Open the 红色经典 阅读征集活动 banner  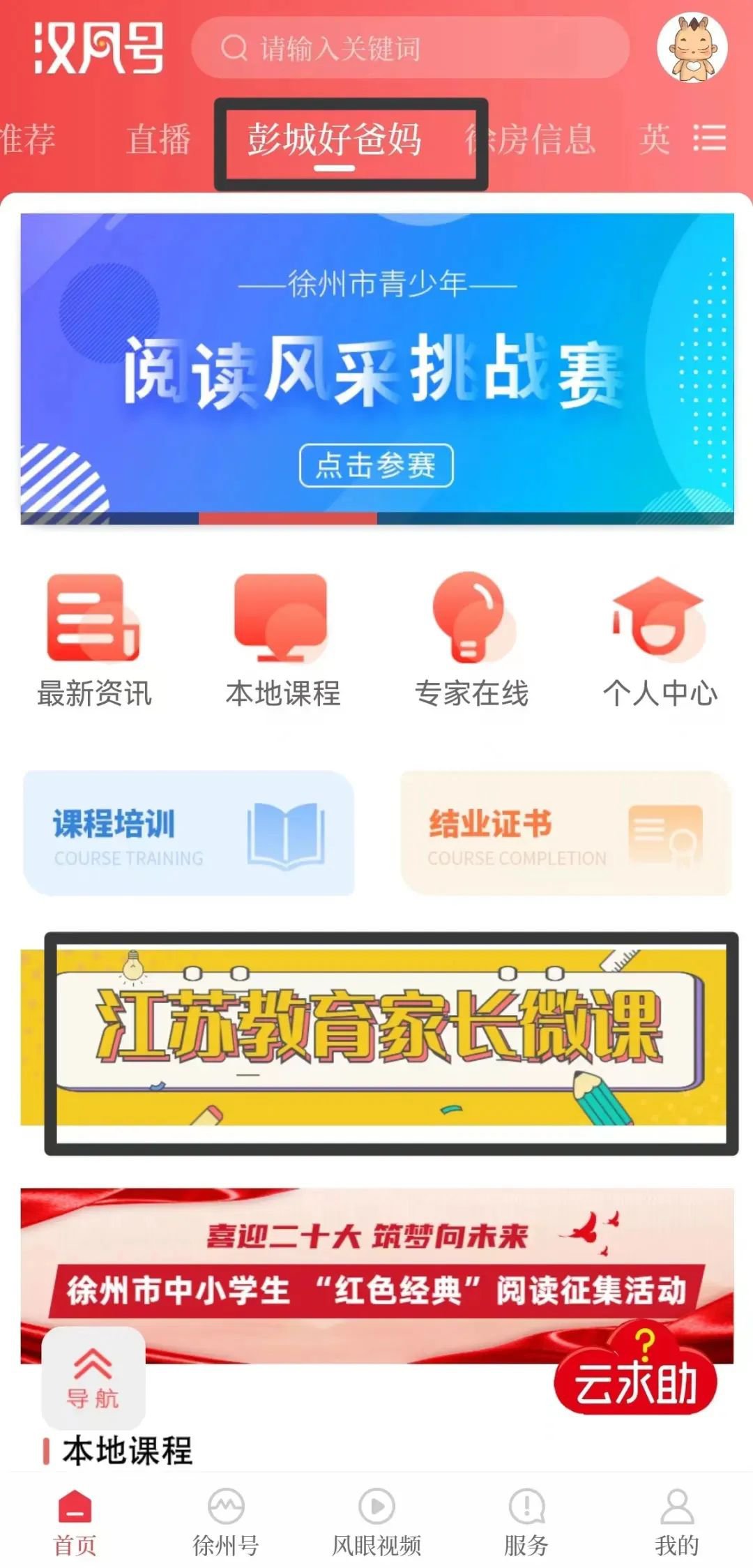coord(376,1262)
